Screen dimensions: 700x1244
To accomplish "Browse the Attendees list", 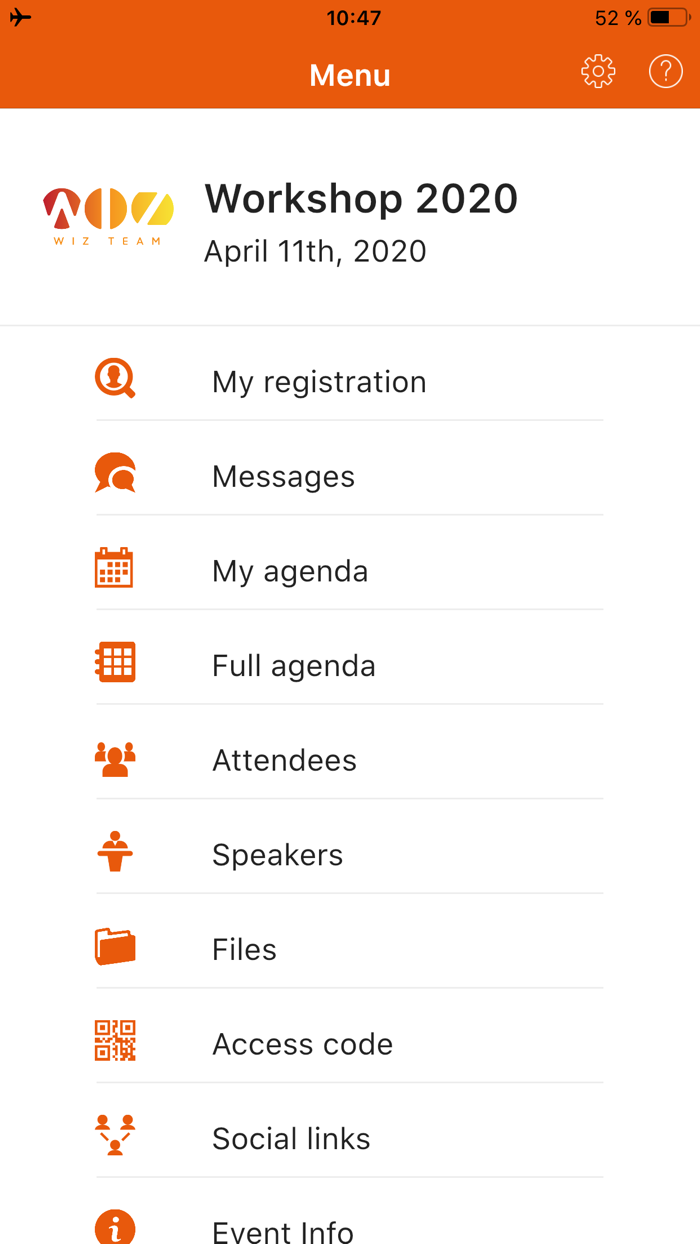I will coord(284,760).
